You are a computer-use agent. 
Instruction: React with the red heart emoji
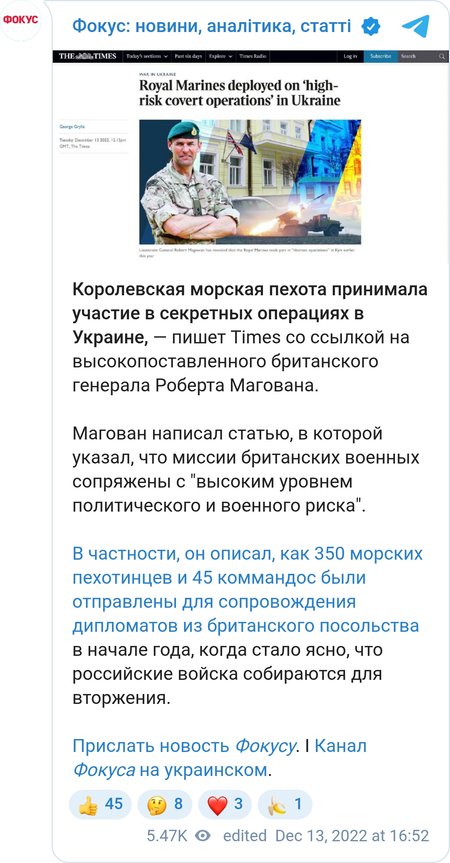224,805
